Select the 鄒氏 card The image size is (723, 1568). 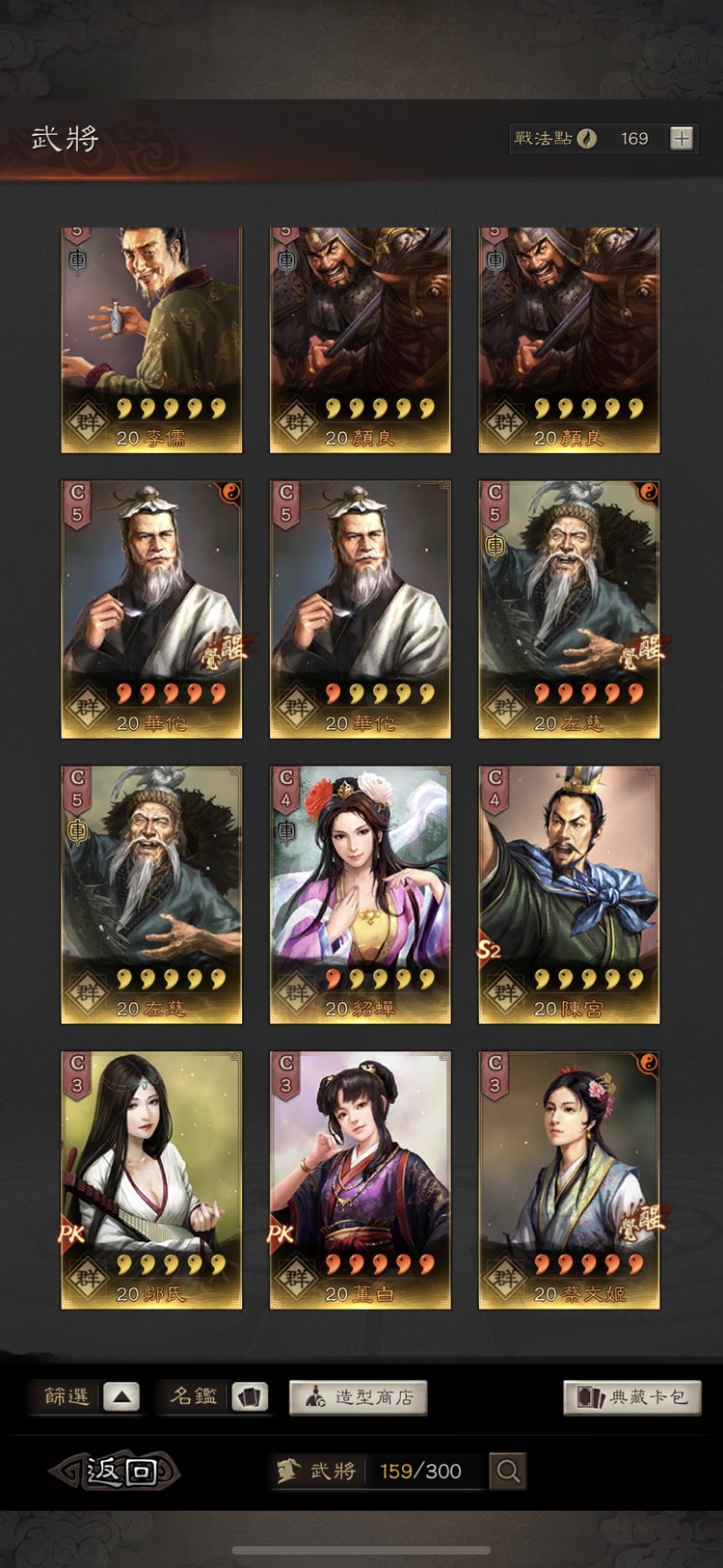click(x=151, y=1179)
